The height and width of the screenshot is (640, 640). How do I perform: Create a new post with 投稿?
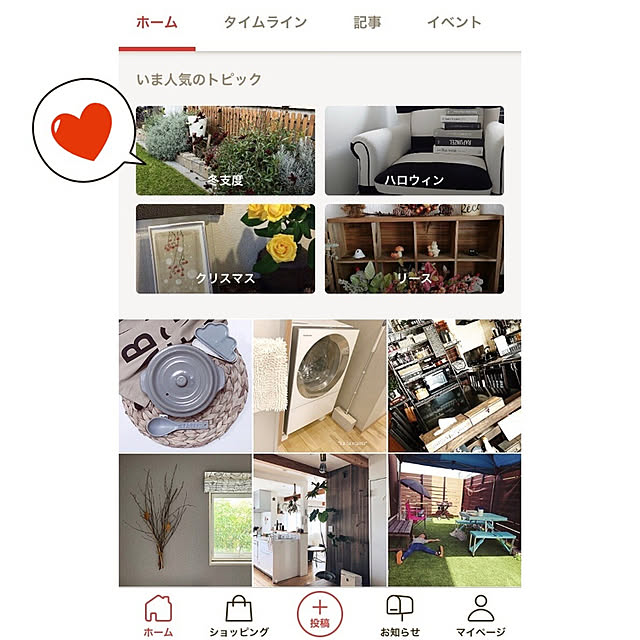320,614
